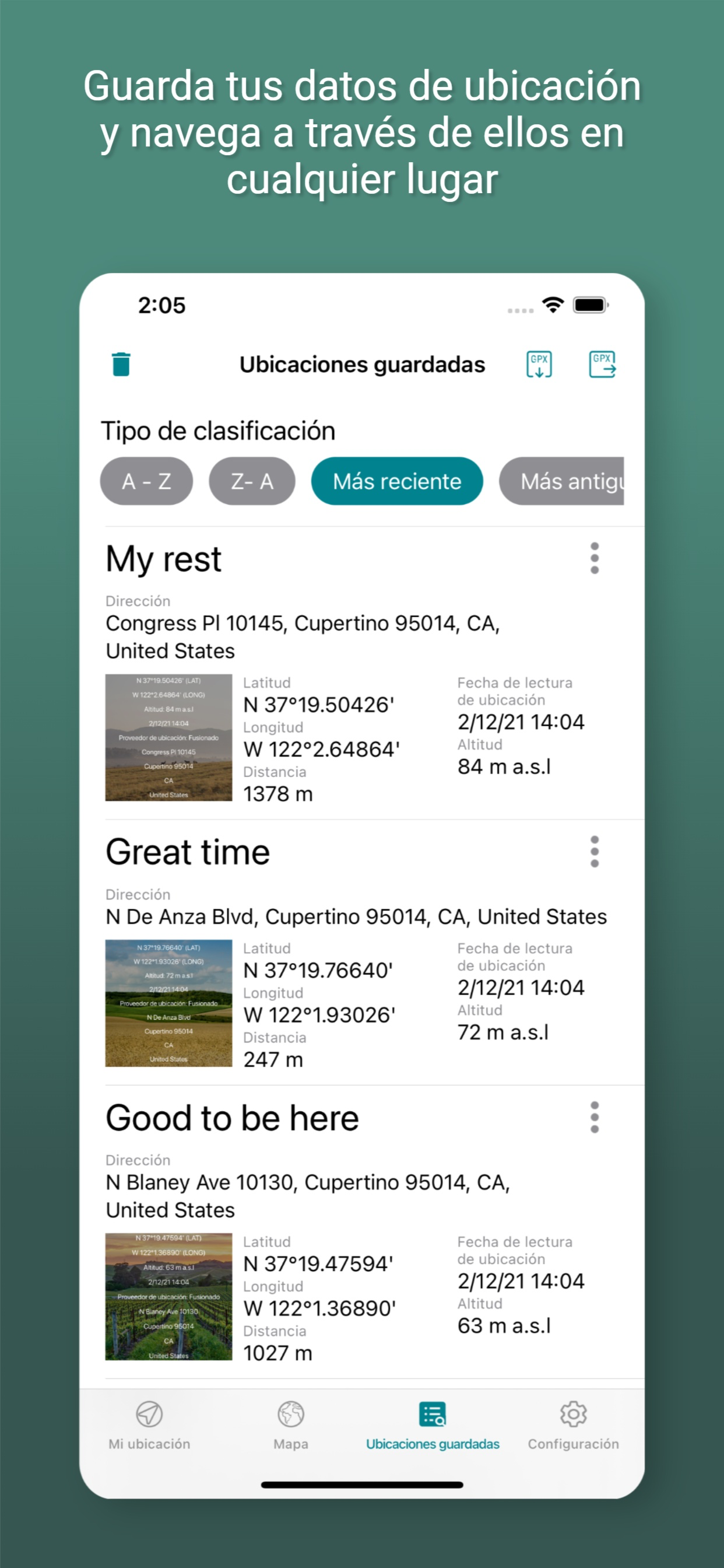
Task: Enable A - Z sorting
Action: pos(147,481)
